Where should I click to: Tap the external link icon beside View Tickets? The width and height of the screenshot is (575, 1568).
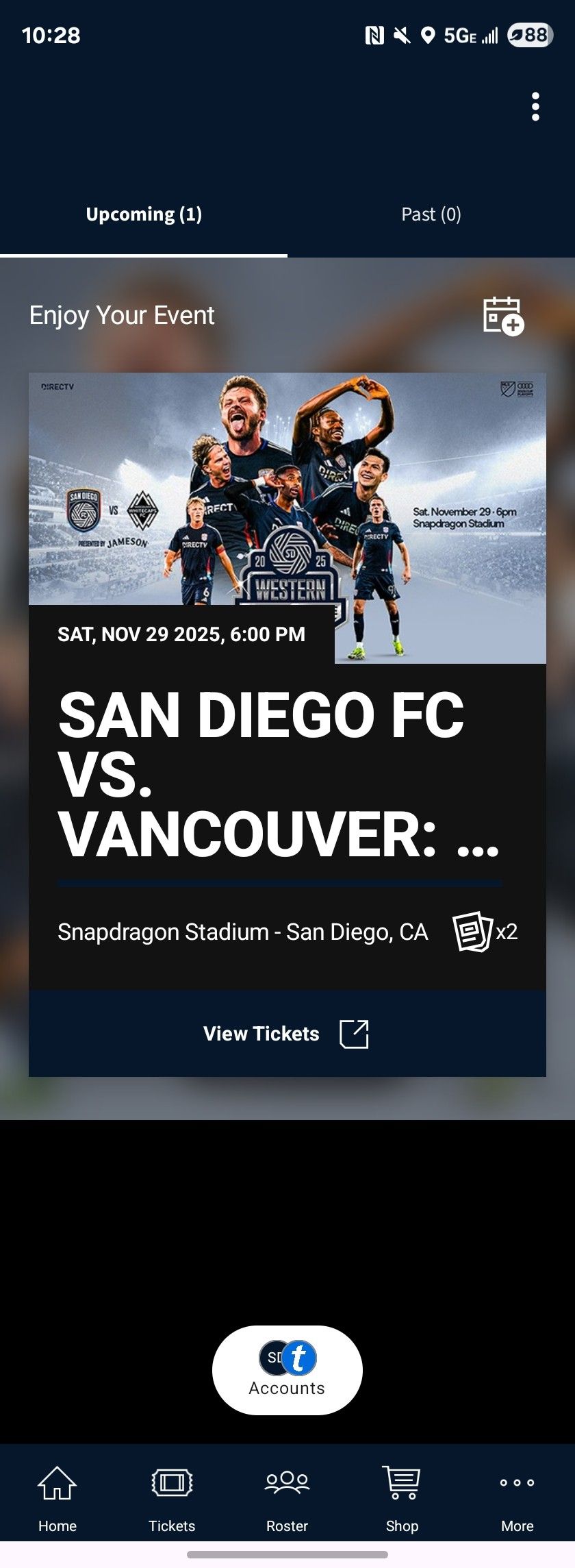tap(355, 1033)
